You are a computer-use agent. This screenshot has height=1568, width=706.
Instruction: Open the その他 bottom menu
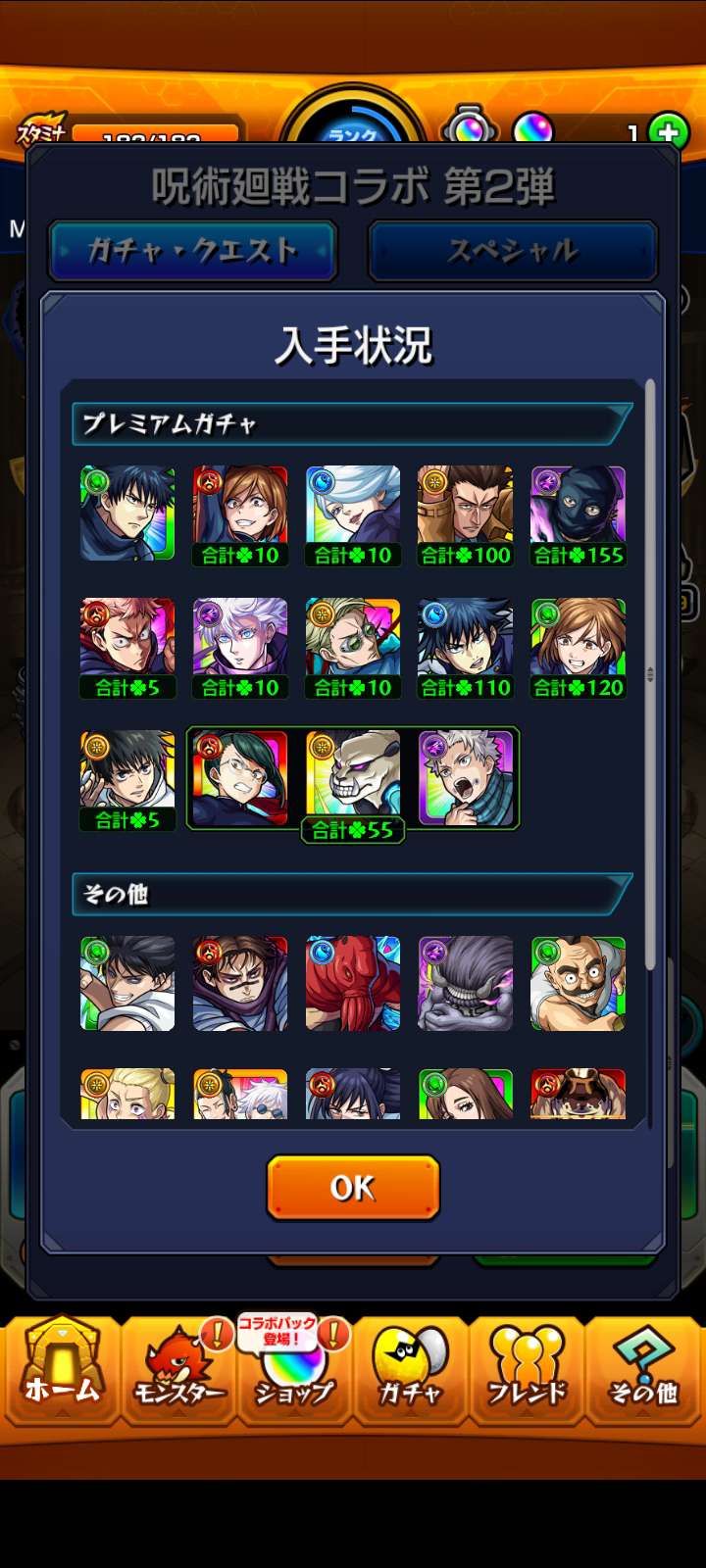642,1370
